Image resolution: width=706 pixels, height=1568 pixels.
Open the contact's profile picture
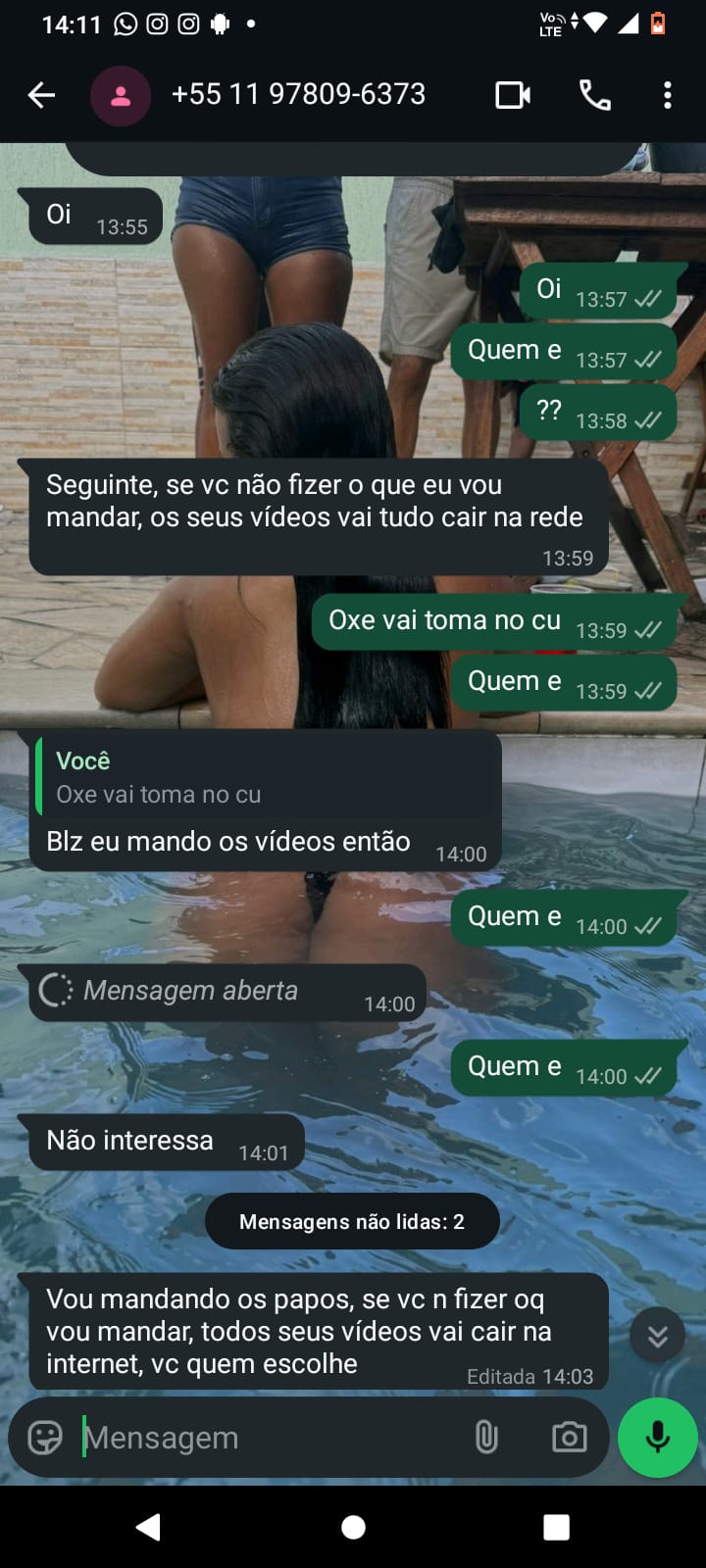click(121, 96)
